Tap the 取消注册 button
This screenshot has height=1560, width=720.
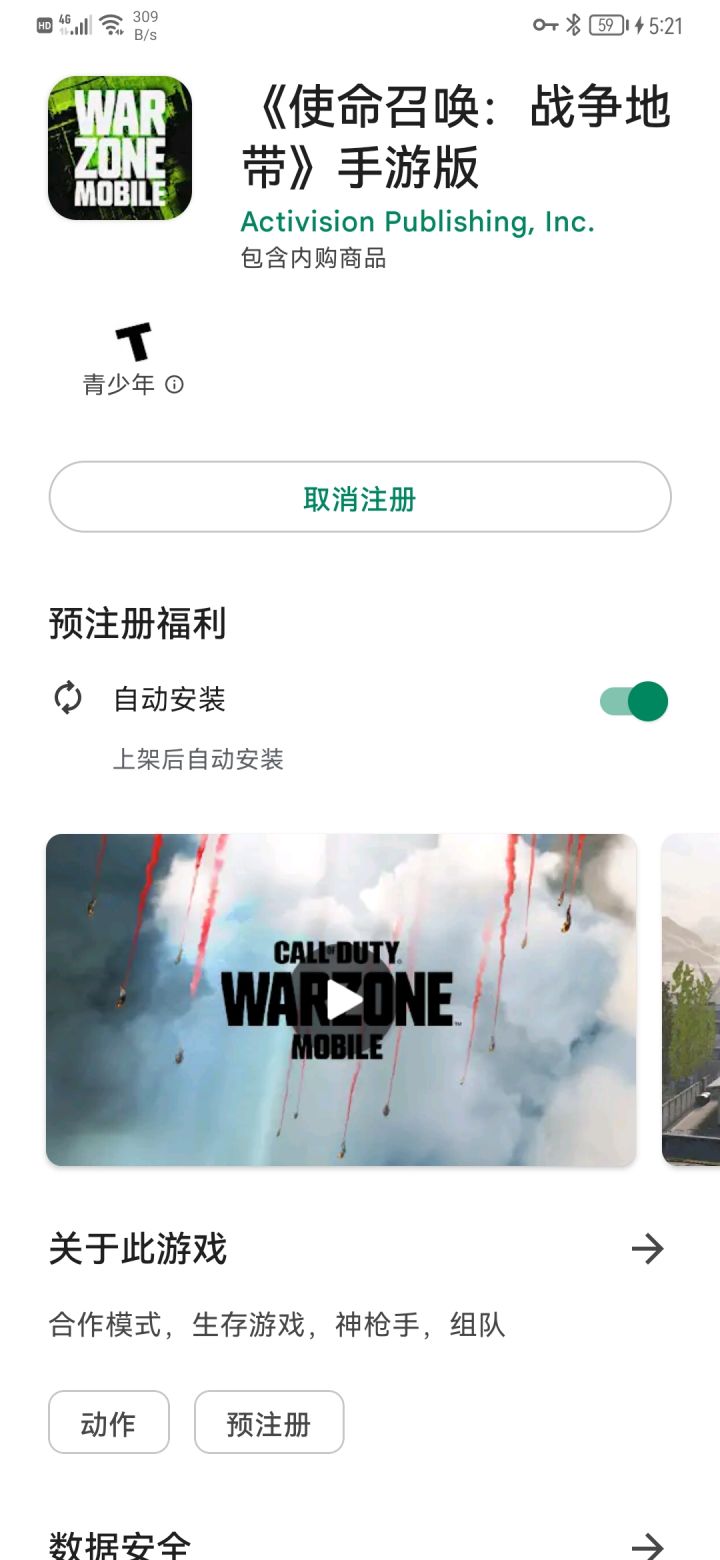(360, 497)
